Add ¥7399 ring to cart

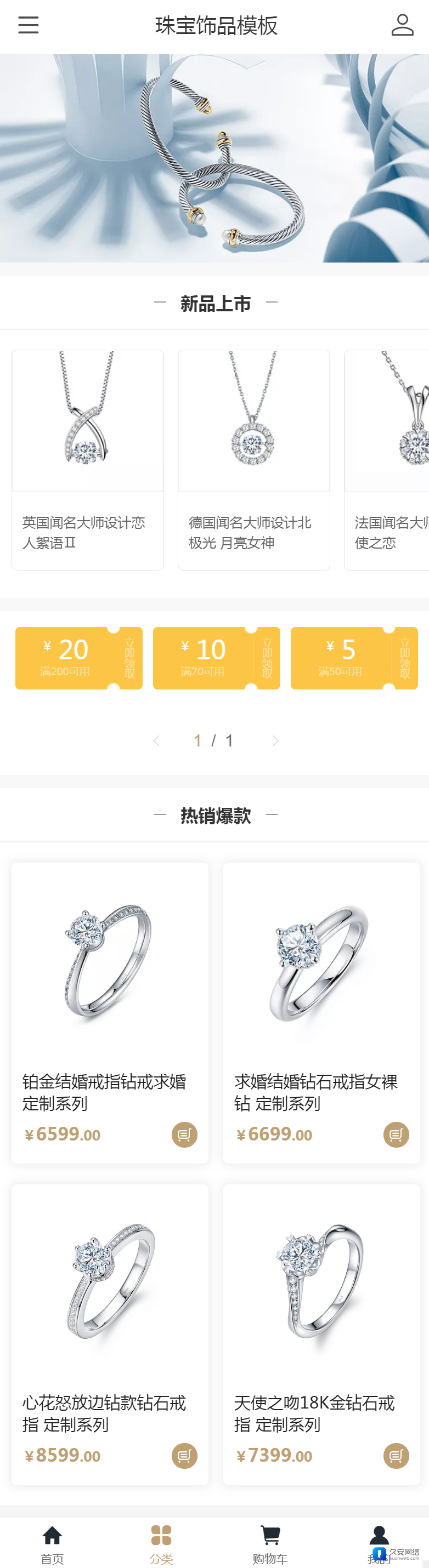(396, 1456)
